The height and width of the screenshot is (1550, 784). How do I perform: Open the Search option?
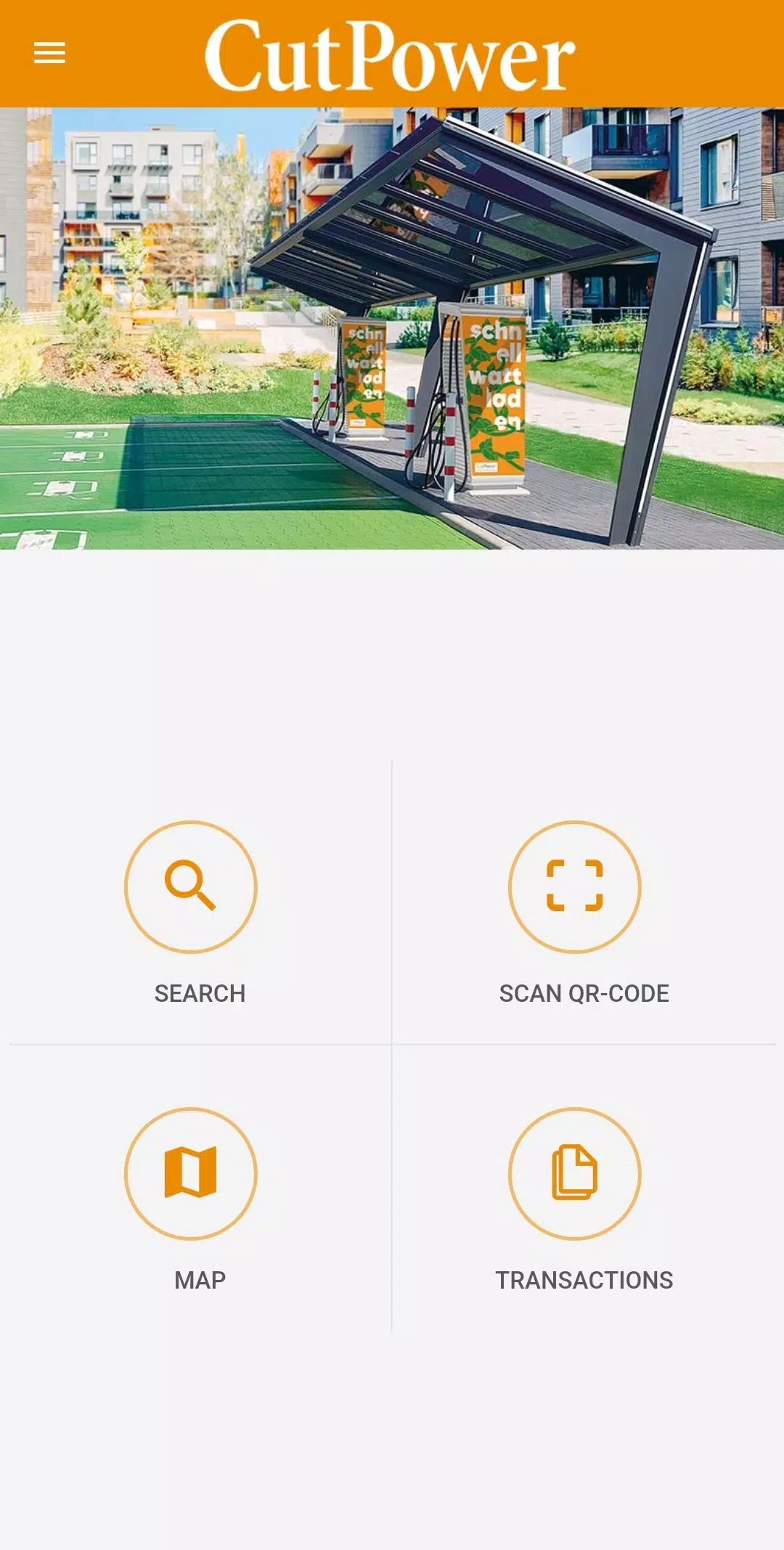point(191,886)
